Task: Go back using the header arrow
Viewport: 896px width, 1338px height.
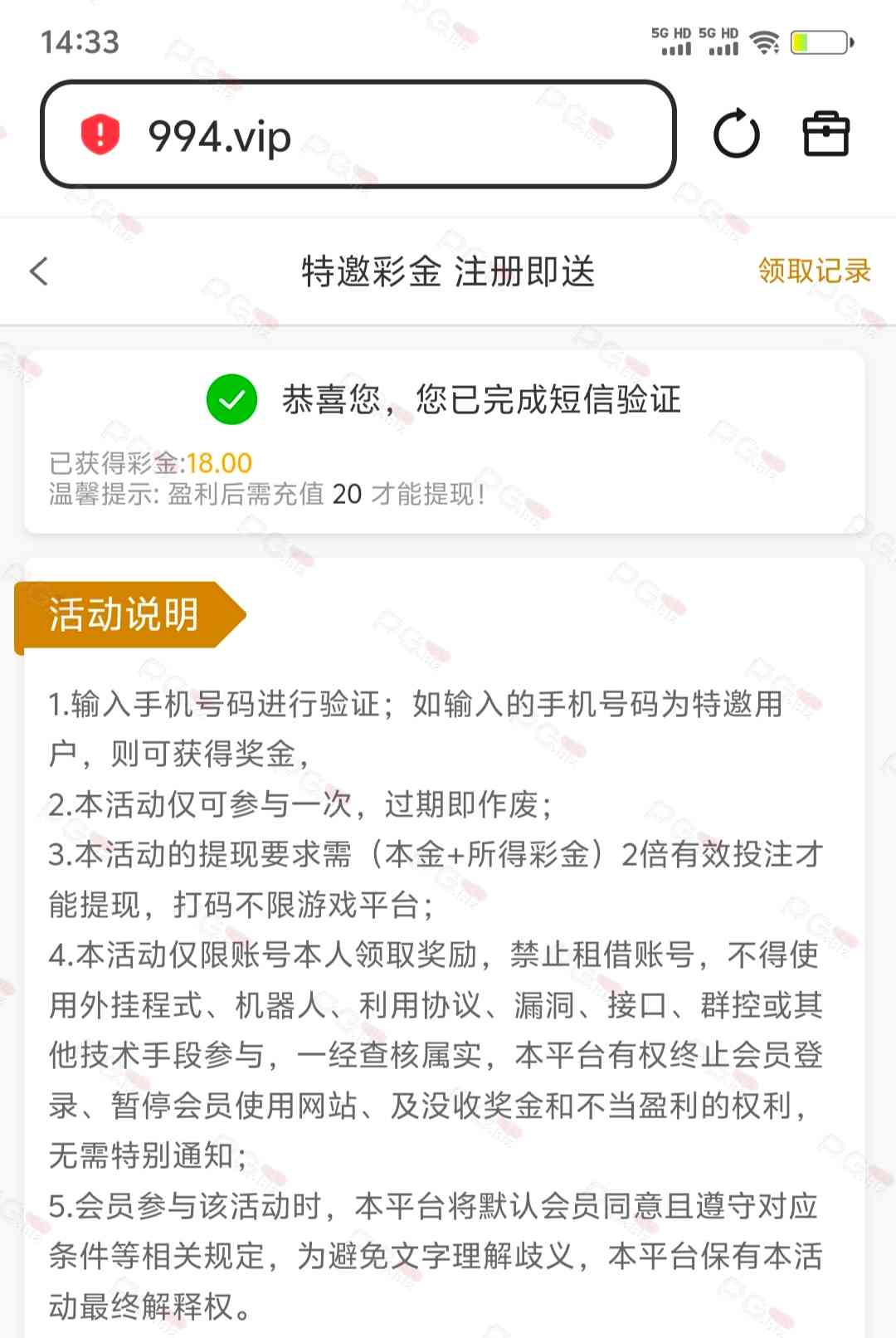Action: click(x=39, y=271)
